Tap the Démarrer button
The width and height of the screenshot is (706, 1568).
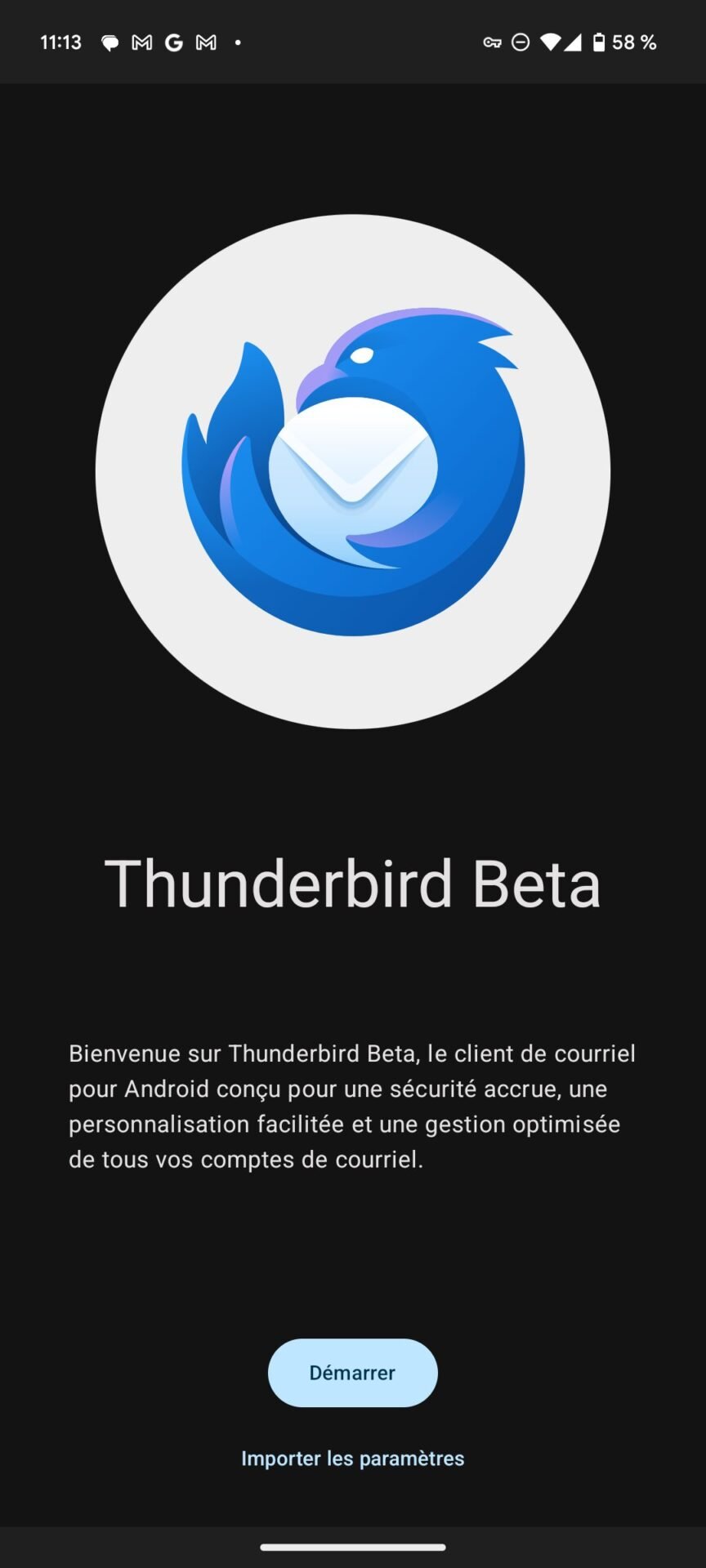tap(353, 1373)
